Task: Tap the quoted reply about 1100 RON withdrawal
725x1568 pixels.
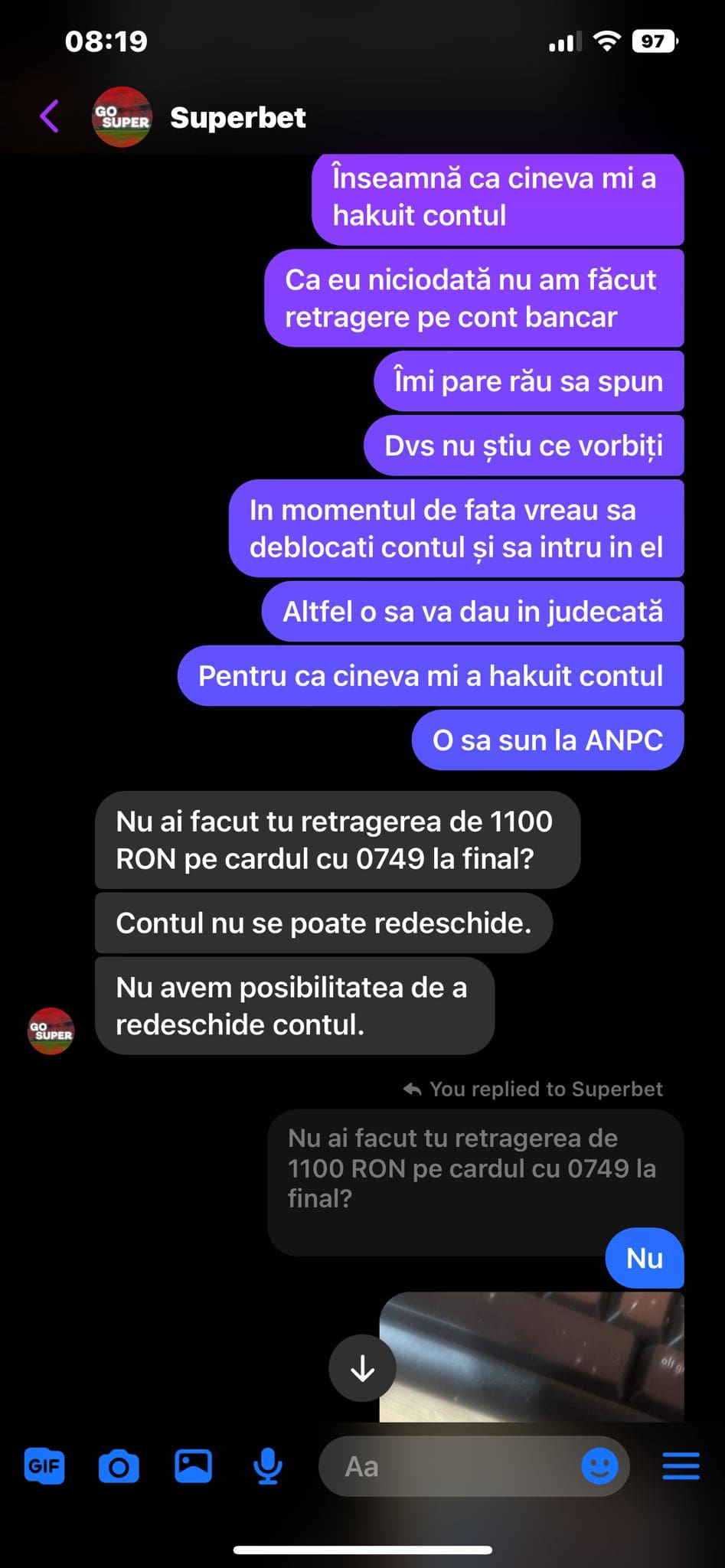Action: click(x=475, y=1168)
